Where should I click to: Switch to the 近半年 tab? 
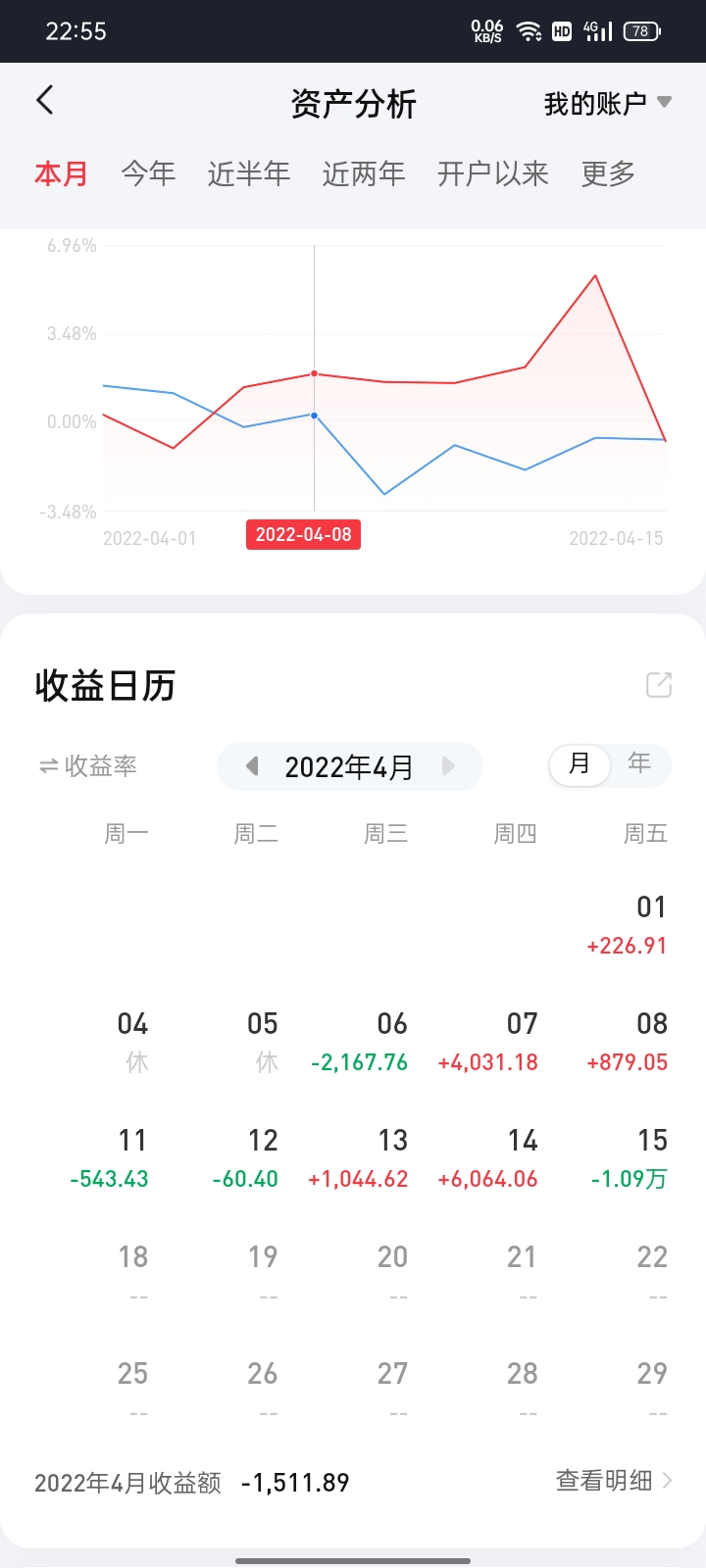[x=248, y=173]
